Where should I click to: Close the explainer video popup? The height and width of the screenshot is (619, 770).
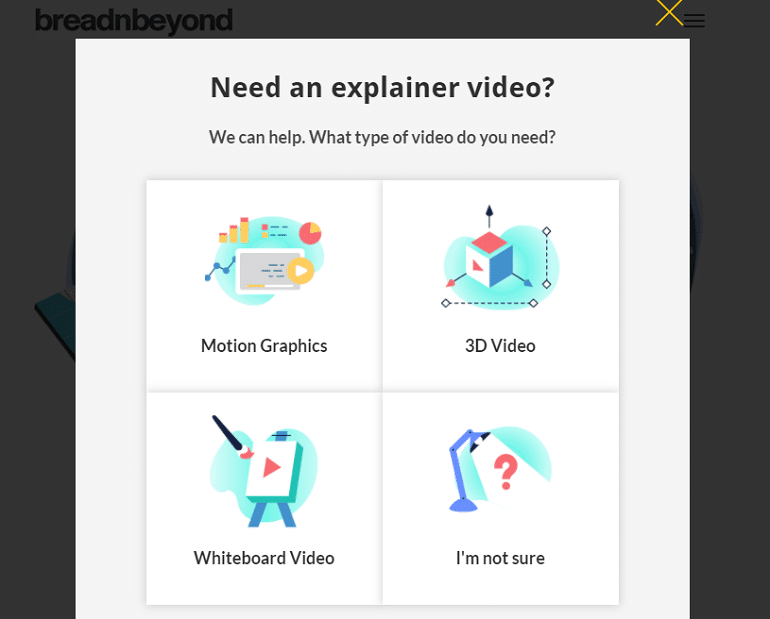[669, 11]
